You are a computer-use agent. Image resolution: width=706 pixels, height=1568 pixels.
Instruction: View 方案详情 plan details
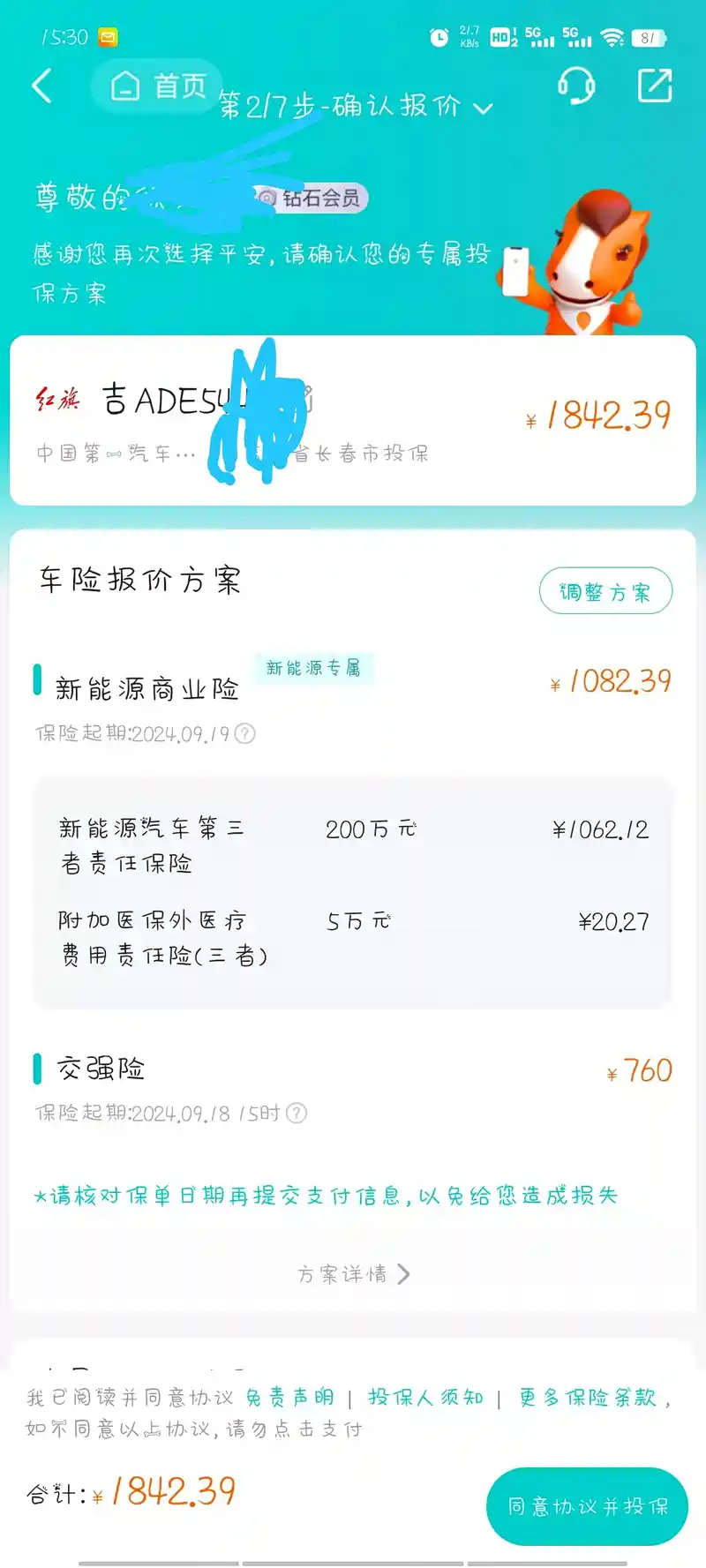click(x=354, y=1273)
